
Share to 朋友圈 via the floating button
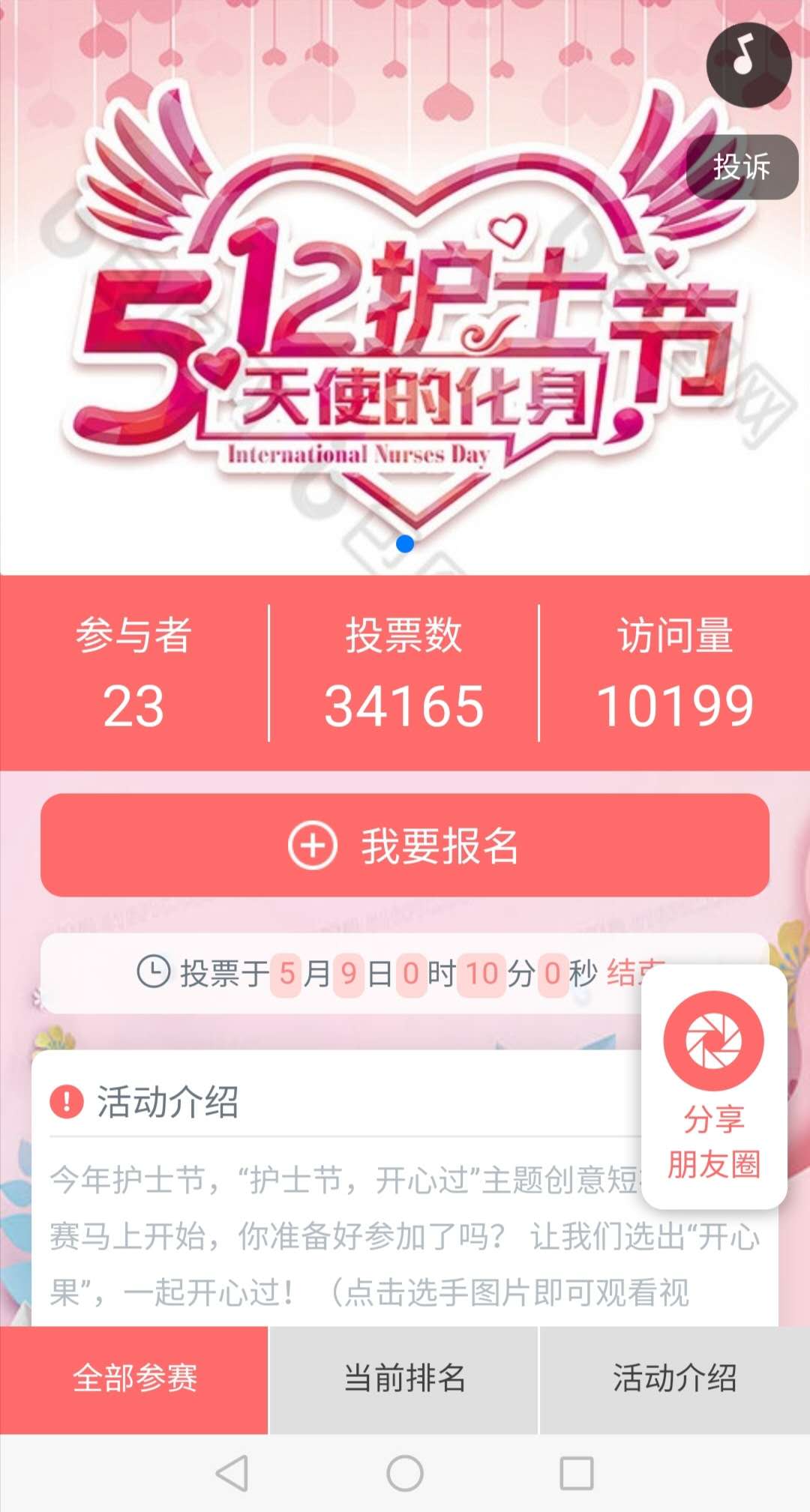[x=714, y=1086]
